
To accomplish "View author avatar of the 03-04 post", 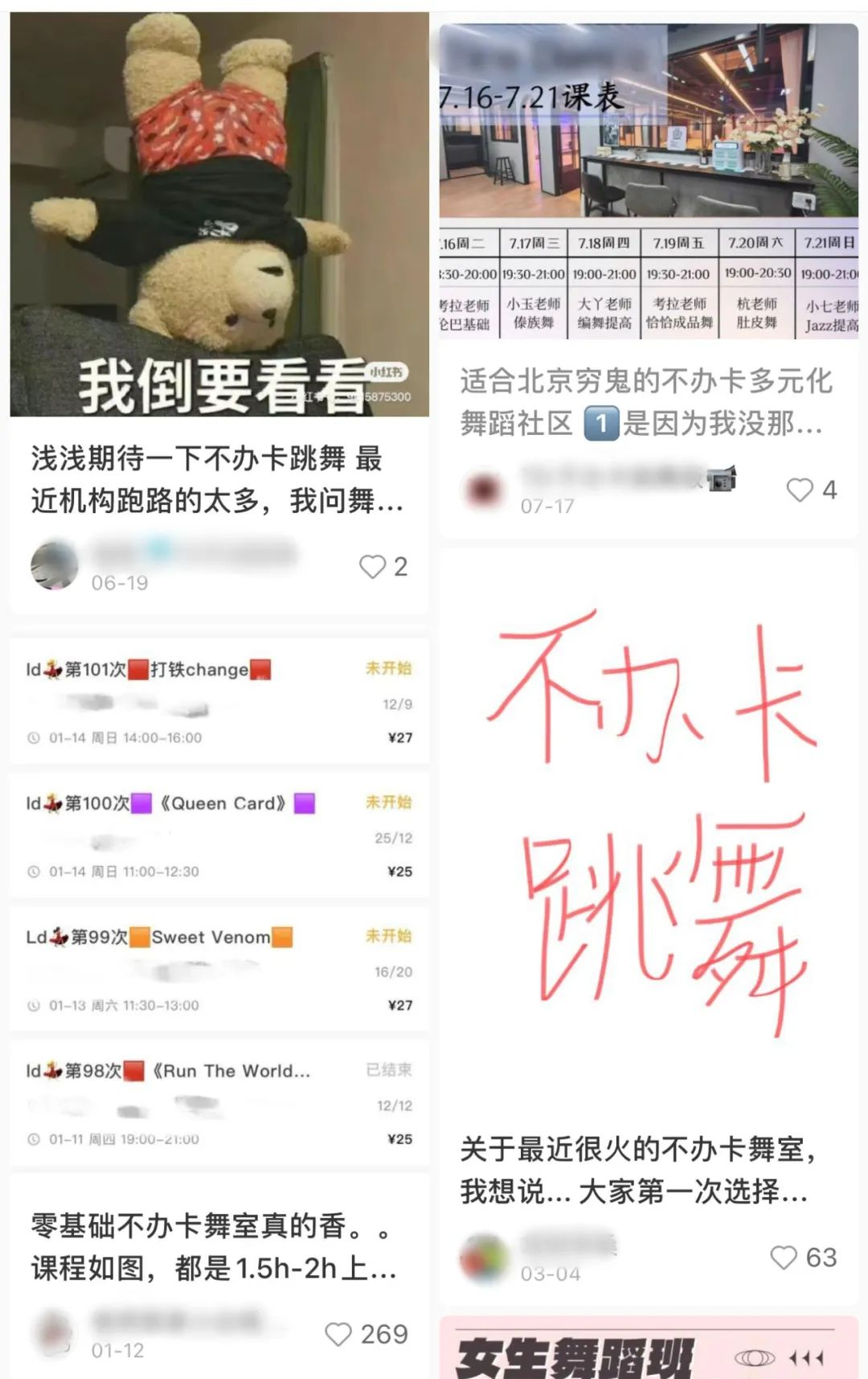I will (x=485, y=1258).
